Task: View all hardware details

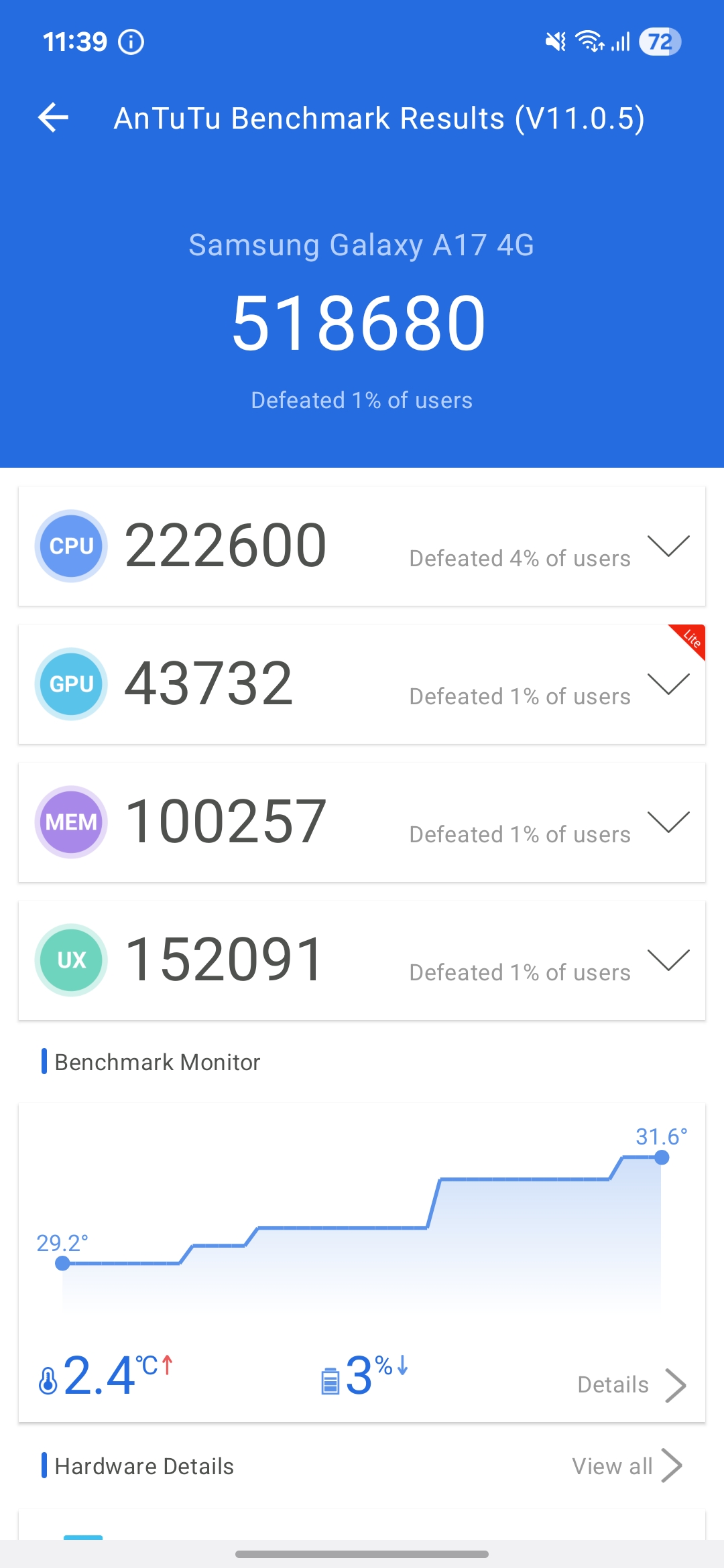Action: coord(627,1466)
